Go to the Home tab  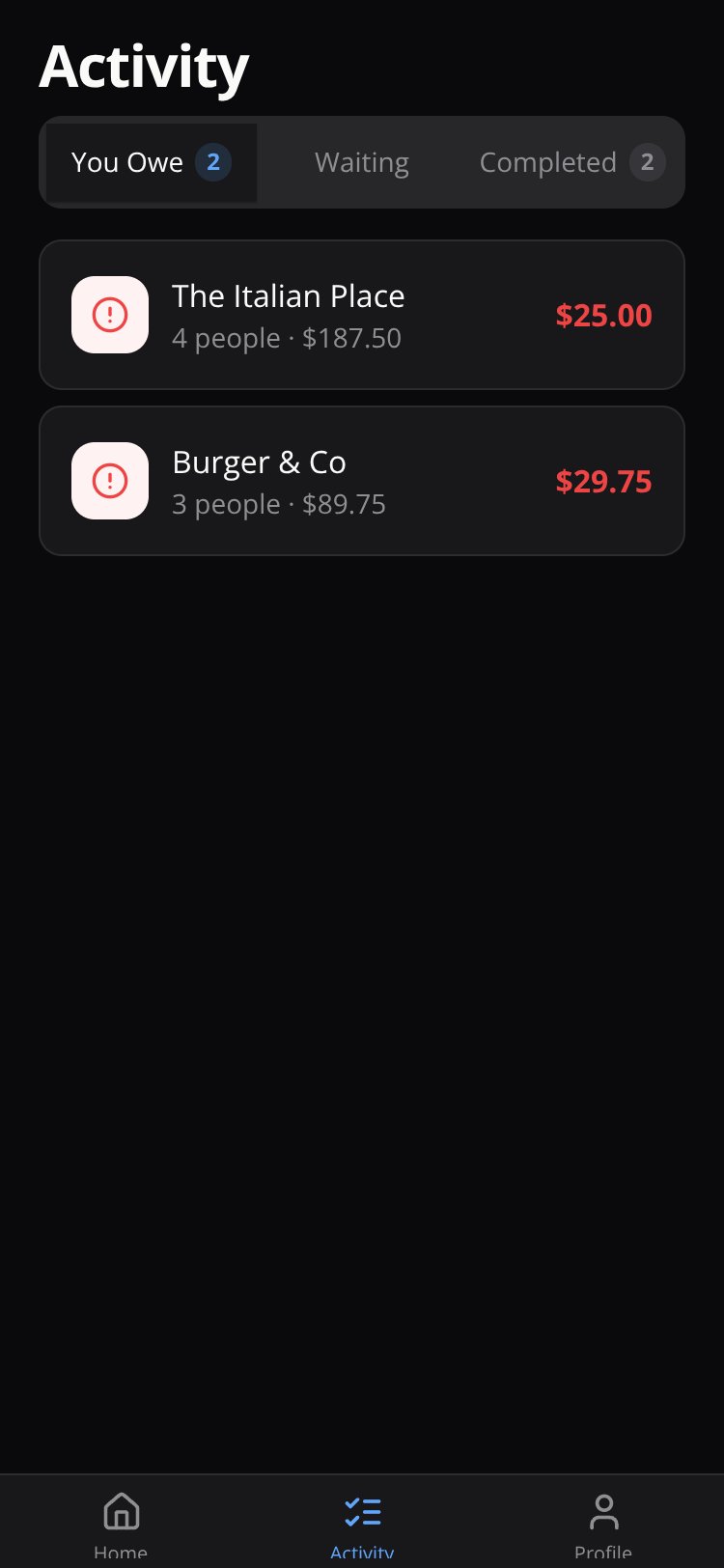click(121, 1523)
